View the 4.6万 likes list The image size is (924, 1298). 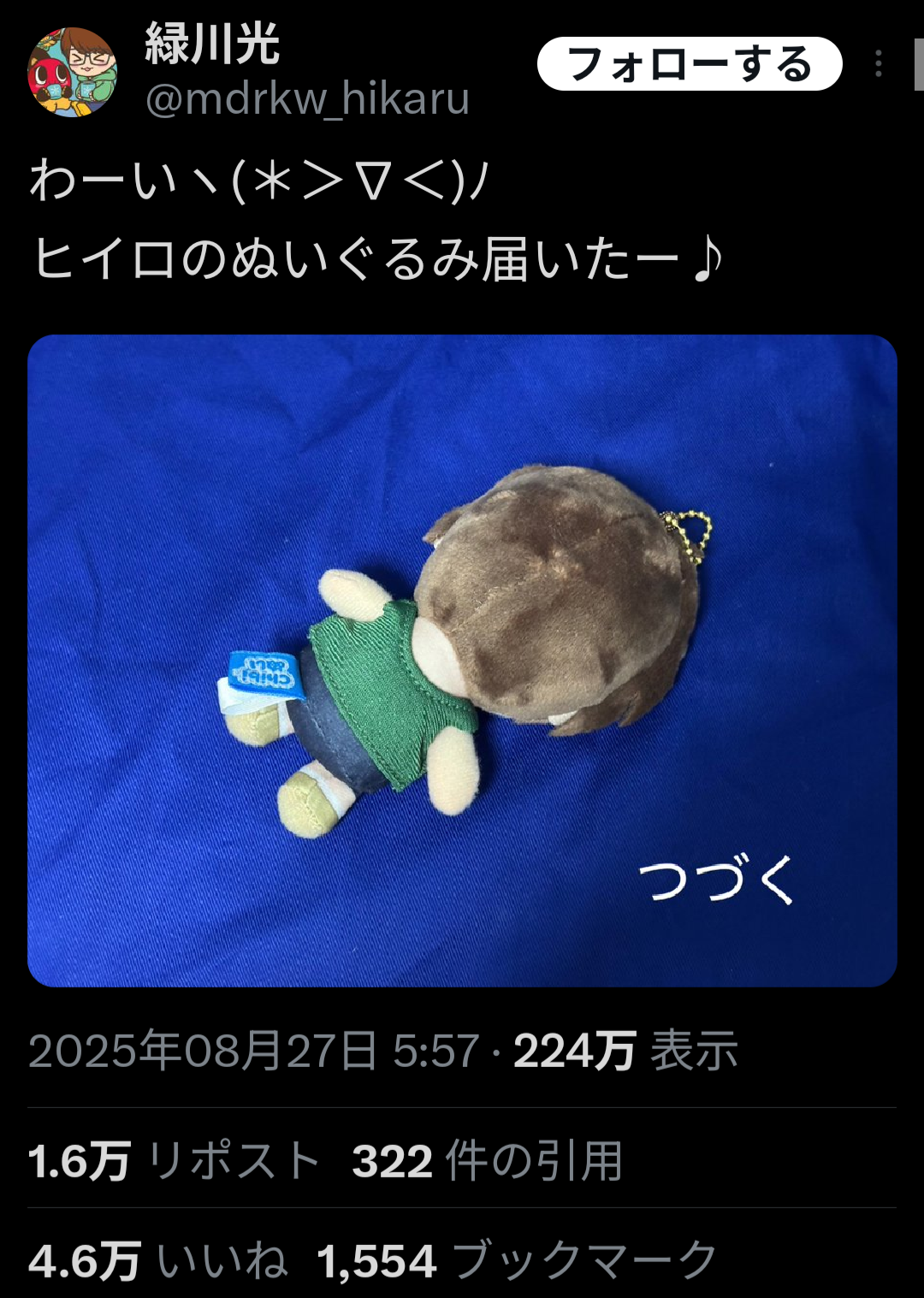coord(158,1261)
